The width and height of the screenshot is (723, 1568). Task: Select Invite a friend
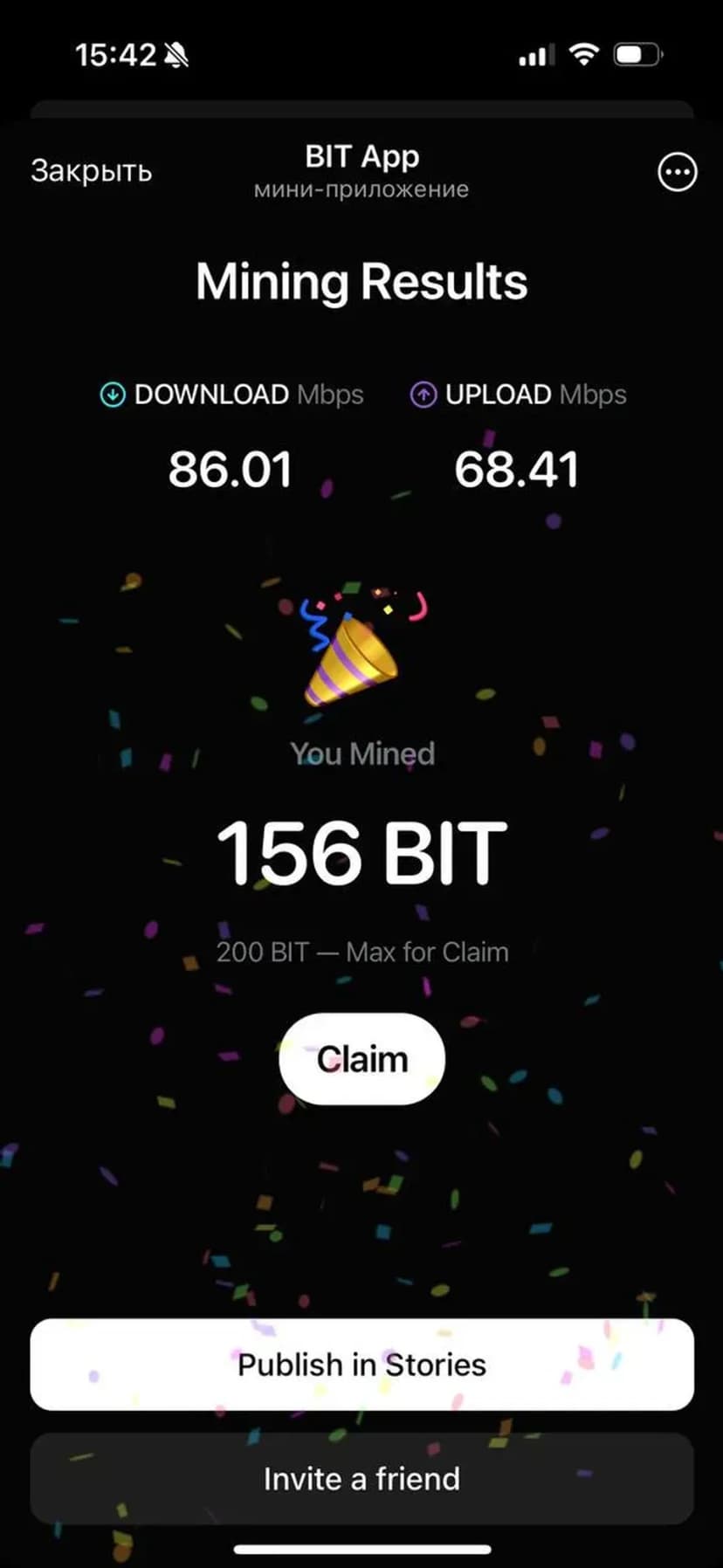tap(361, 1479)
